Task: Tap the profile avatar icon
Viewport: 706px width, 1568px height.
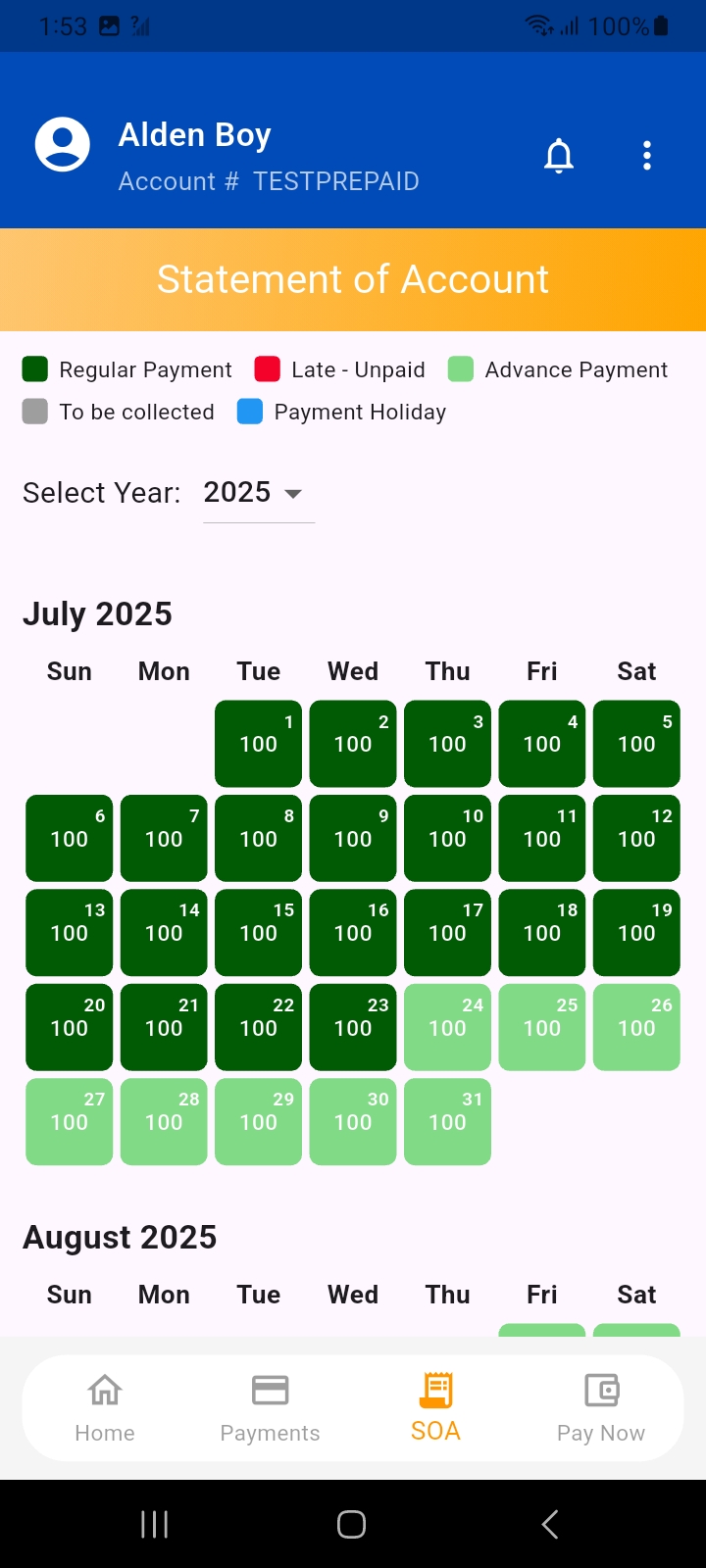Action: (x=63, y=145)
